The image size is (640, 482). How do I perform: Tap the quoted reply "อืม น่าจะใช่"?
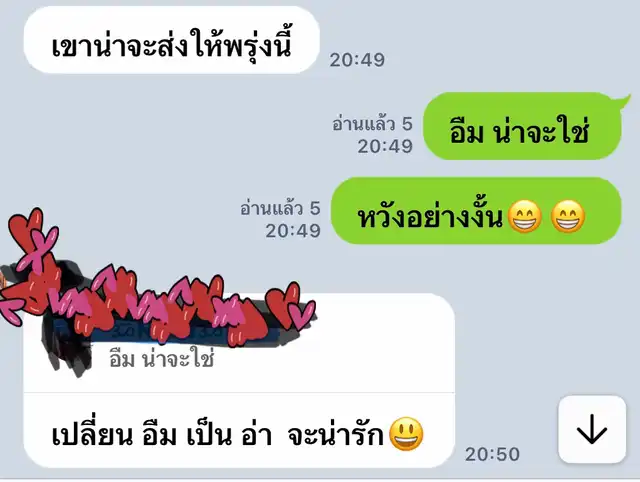tap(162, 360)
